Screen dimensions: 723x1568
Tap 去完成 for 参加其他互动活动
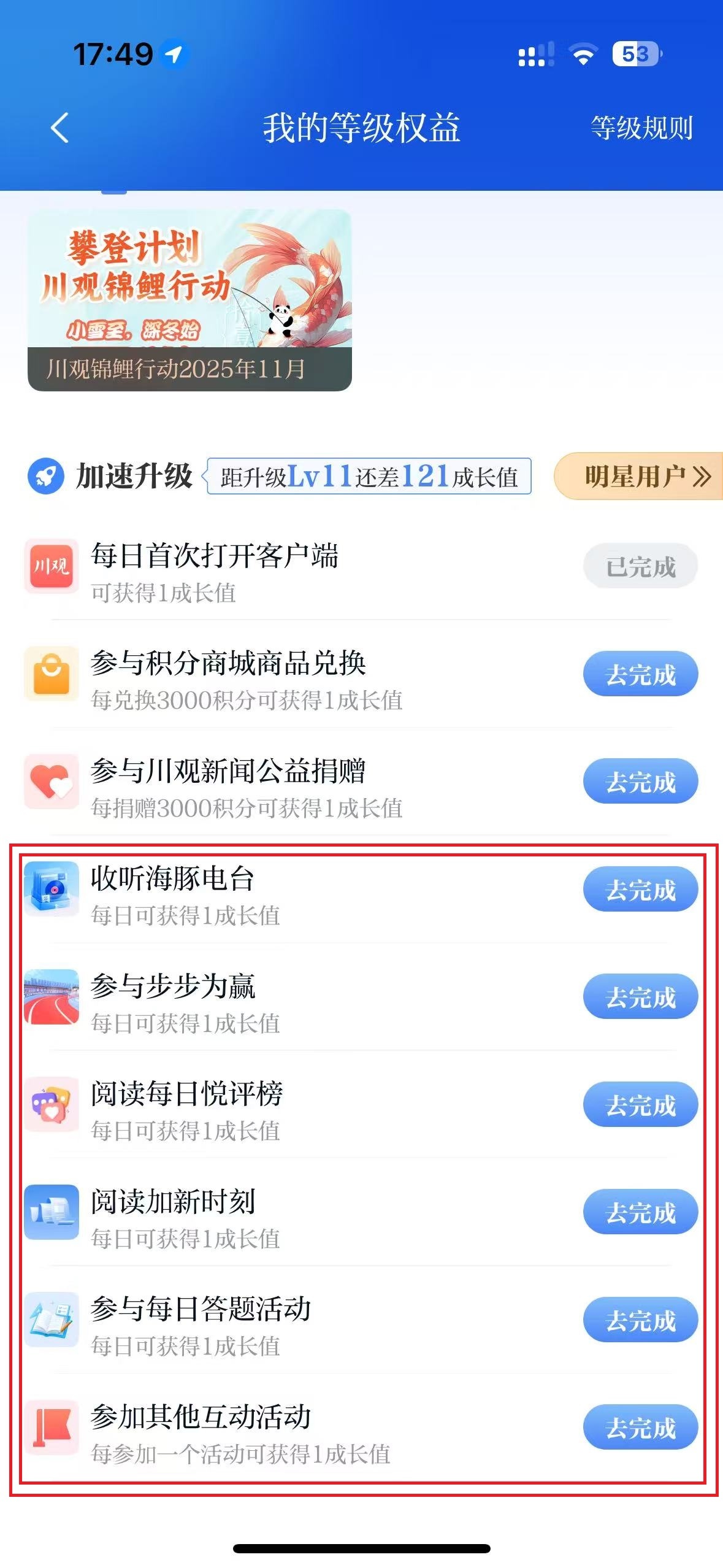(x=640, y=1428)
